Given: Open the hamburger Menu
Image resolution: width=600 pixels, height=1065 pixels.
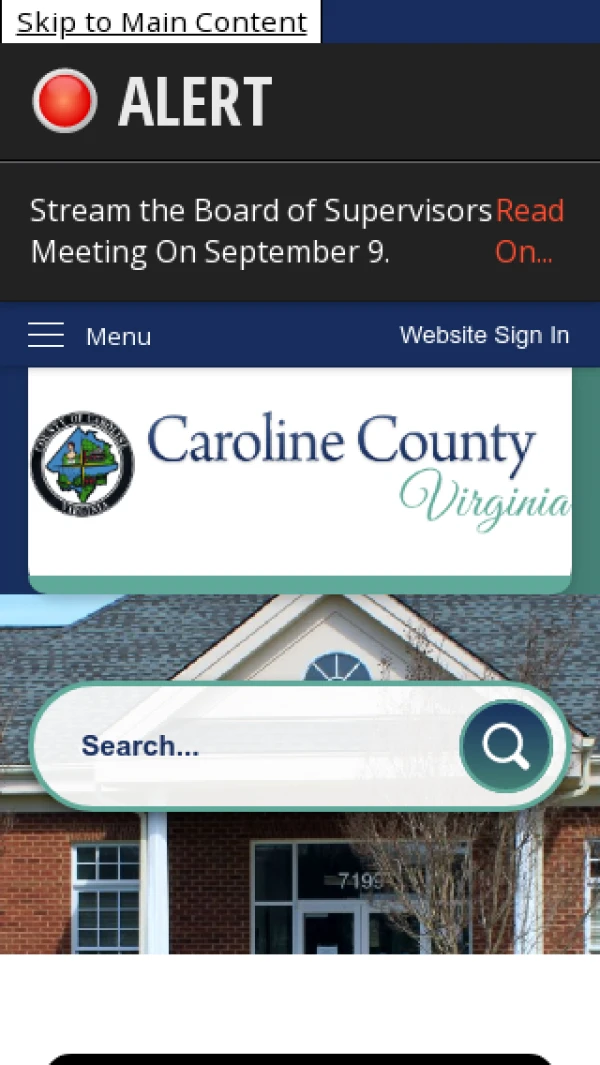Looking at the screenshot, I should (x=89, y=336).
